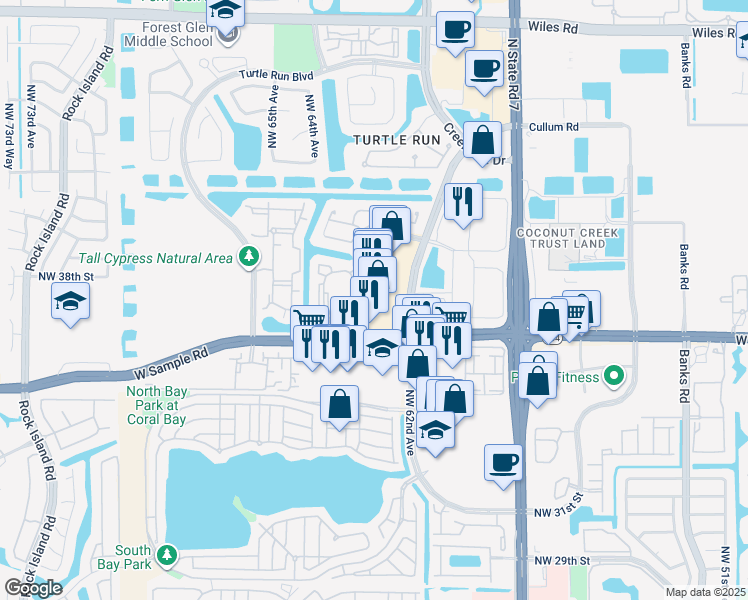Select the coffee marker beside Wiles Rd
The height and width of the screenshot is (600, 748).
tap(455, 29)
